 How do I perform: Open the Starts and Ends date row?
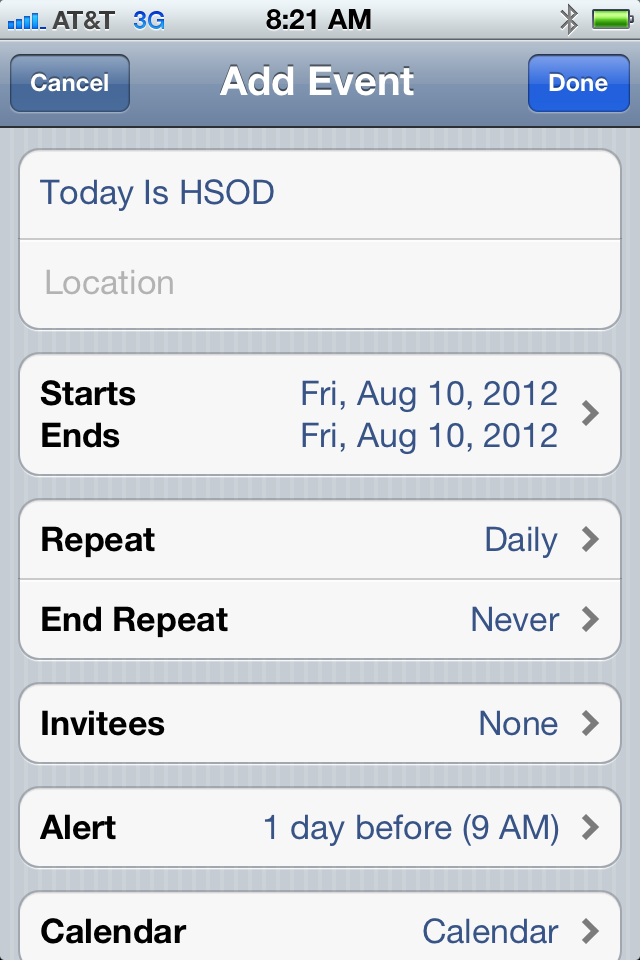coord(320,414)
